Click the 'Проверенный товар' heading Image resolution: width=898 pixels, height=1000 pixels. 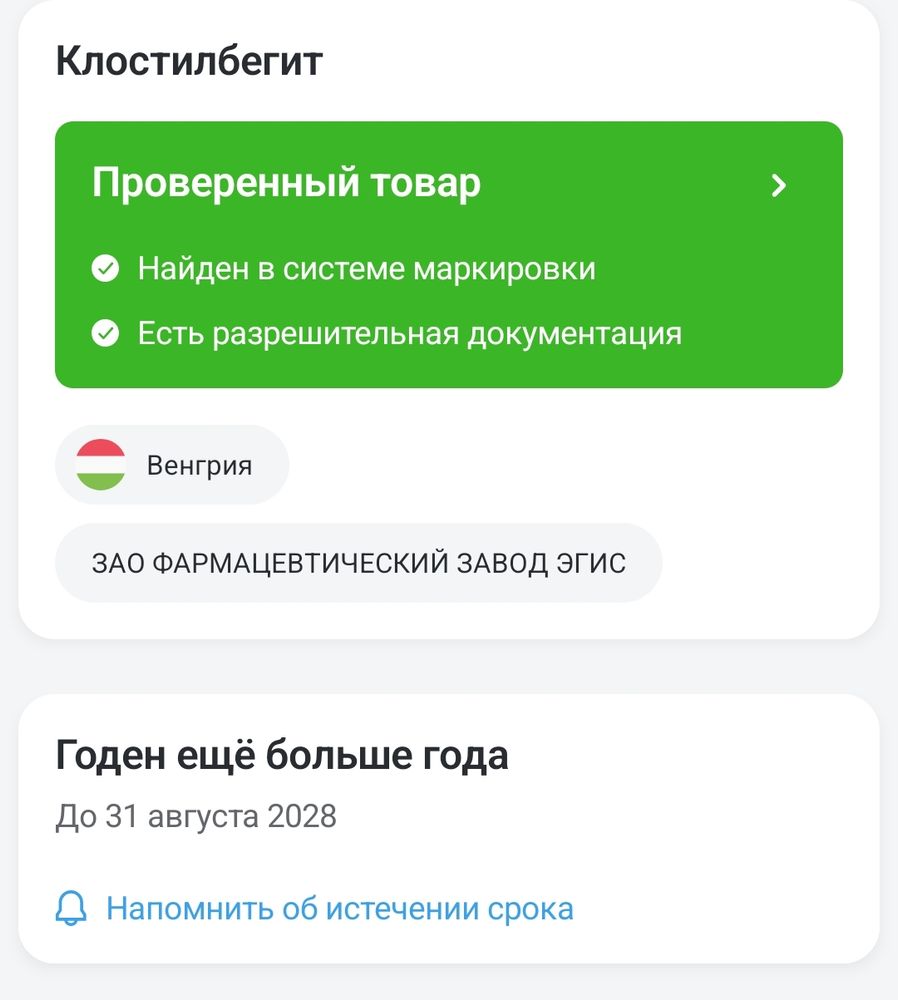click(287, 182)
